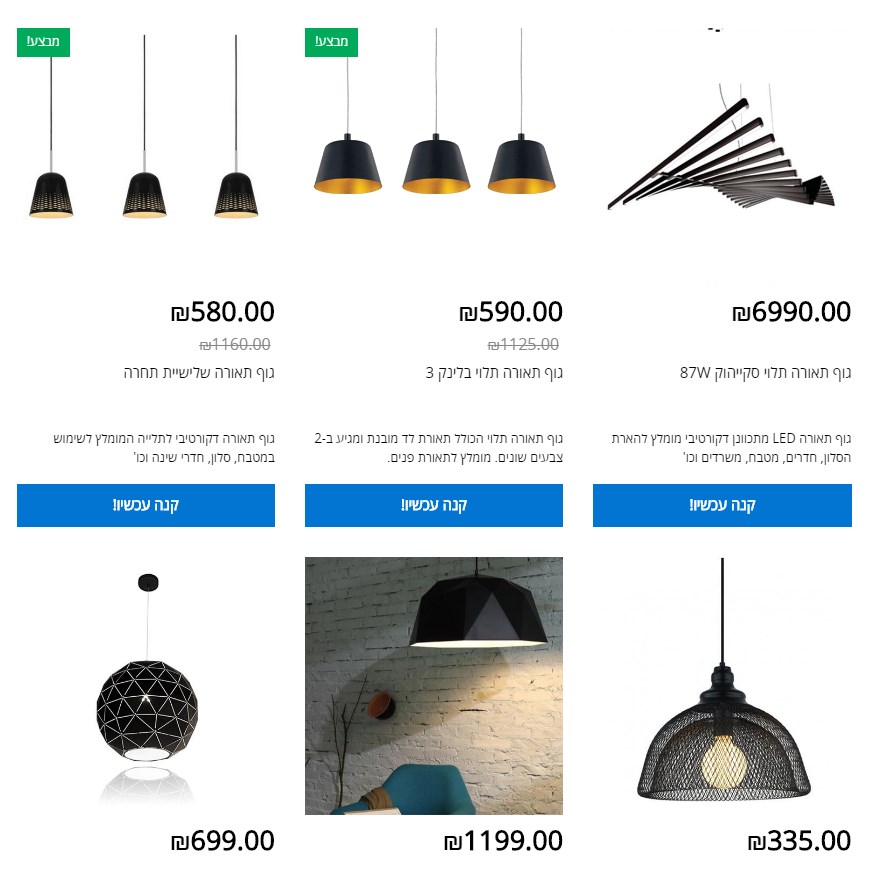Open title 'גוף תאורה תלוי סקייהוק 87W'
Image resolution: width=871 pixels, height=881 pixels.
coord(765,373)
